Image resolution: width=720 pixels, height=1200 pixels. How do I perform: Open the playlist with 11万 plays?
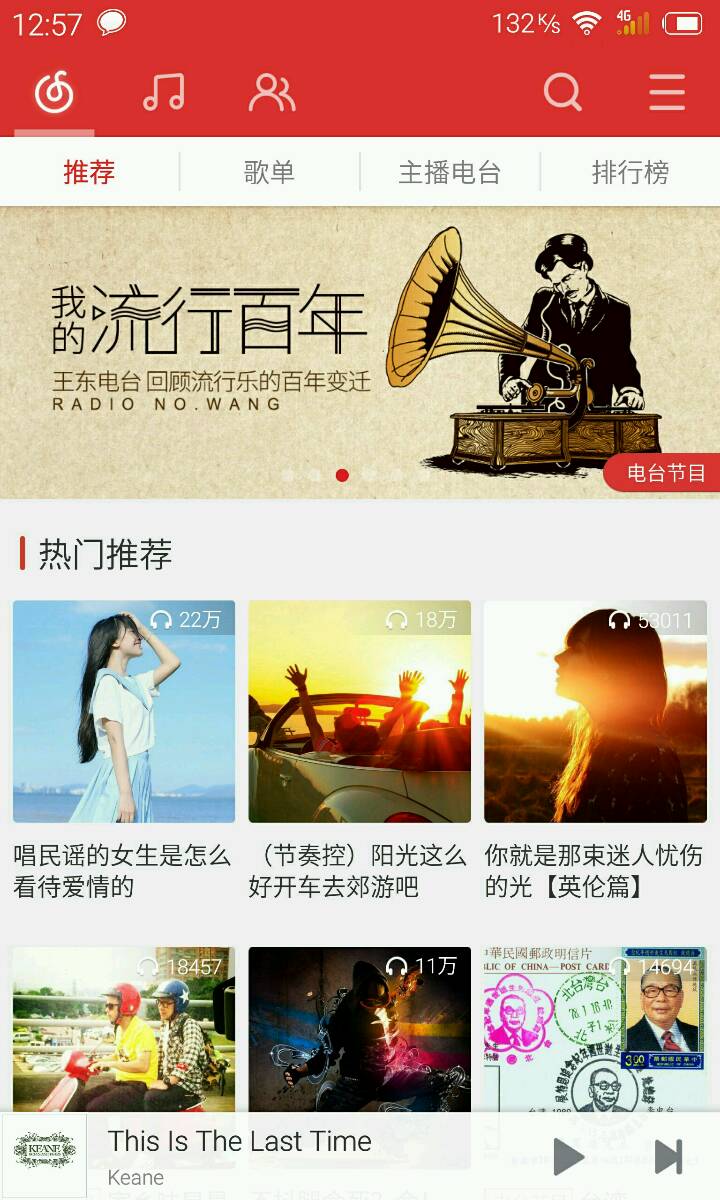[x=359, y=1030]
